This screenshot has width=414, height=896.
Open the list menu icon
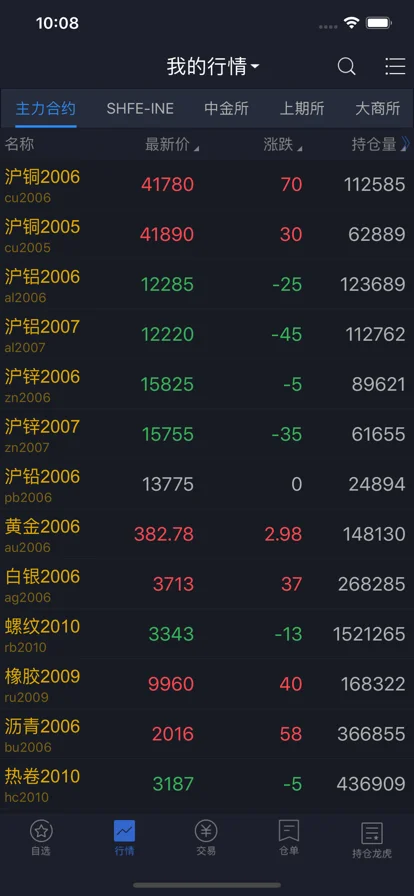[395, 66]
